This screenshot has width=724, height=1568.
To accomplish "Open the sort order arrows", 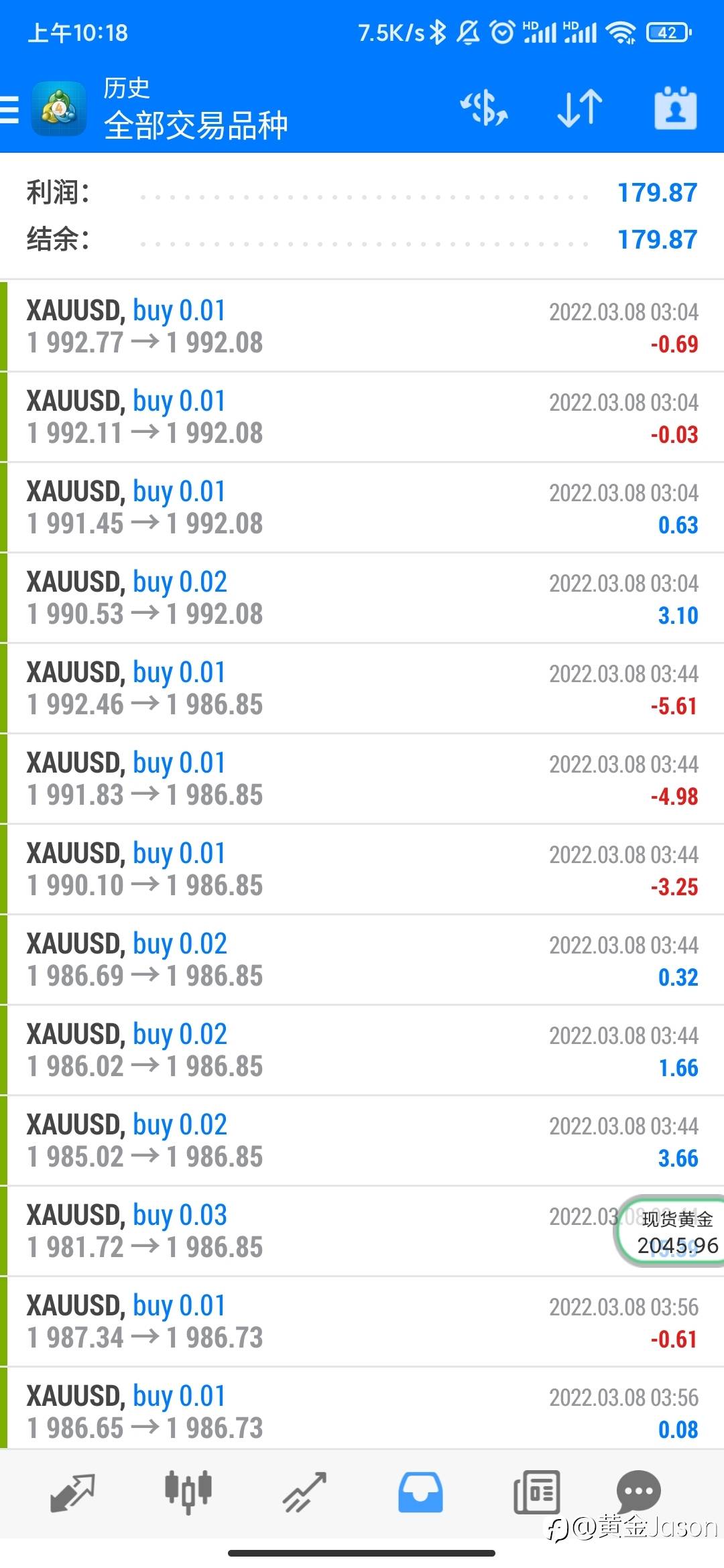I will [580, 108].
